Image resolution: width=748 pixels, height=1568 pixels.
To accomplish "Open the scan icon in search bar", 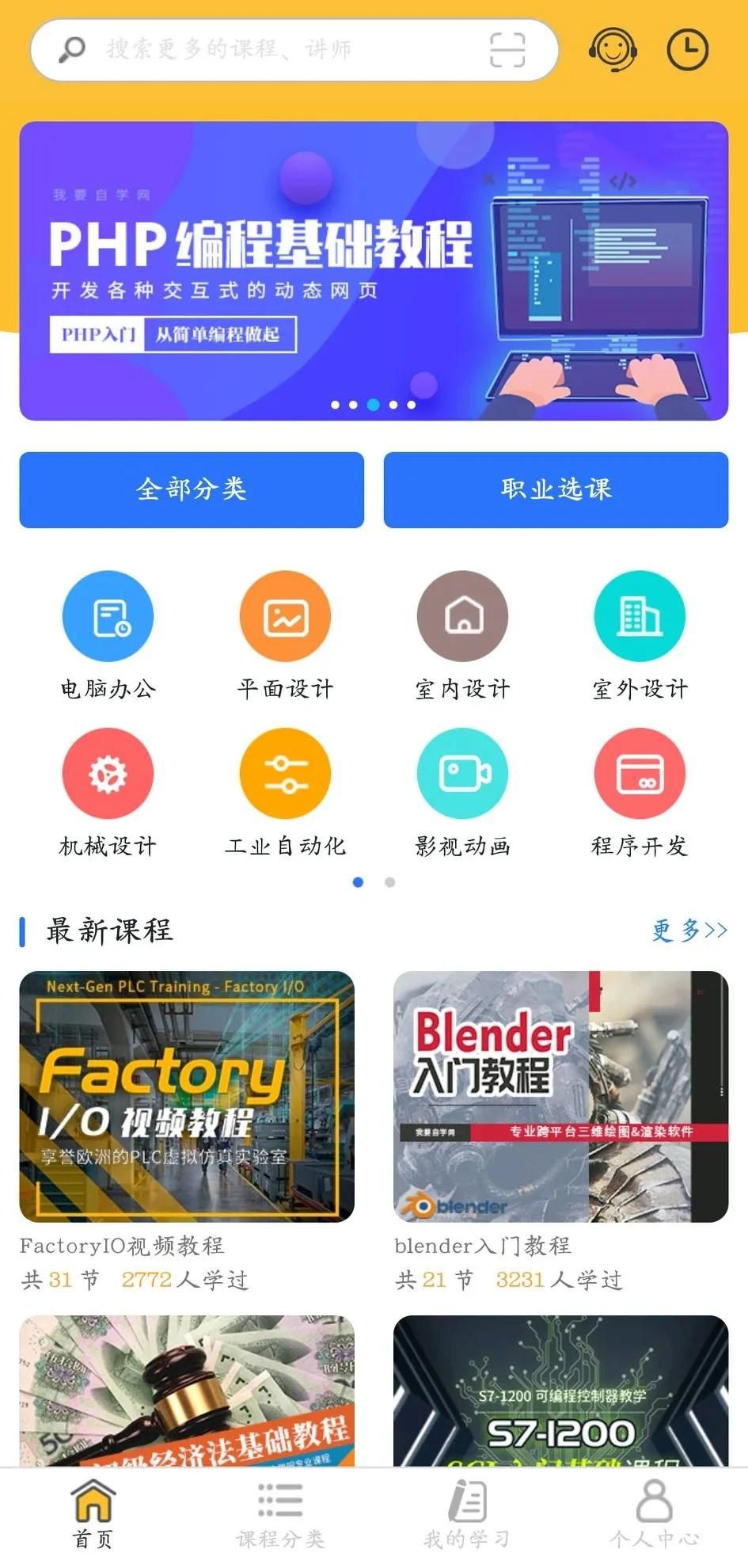I will (x=507, y=50).
